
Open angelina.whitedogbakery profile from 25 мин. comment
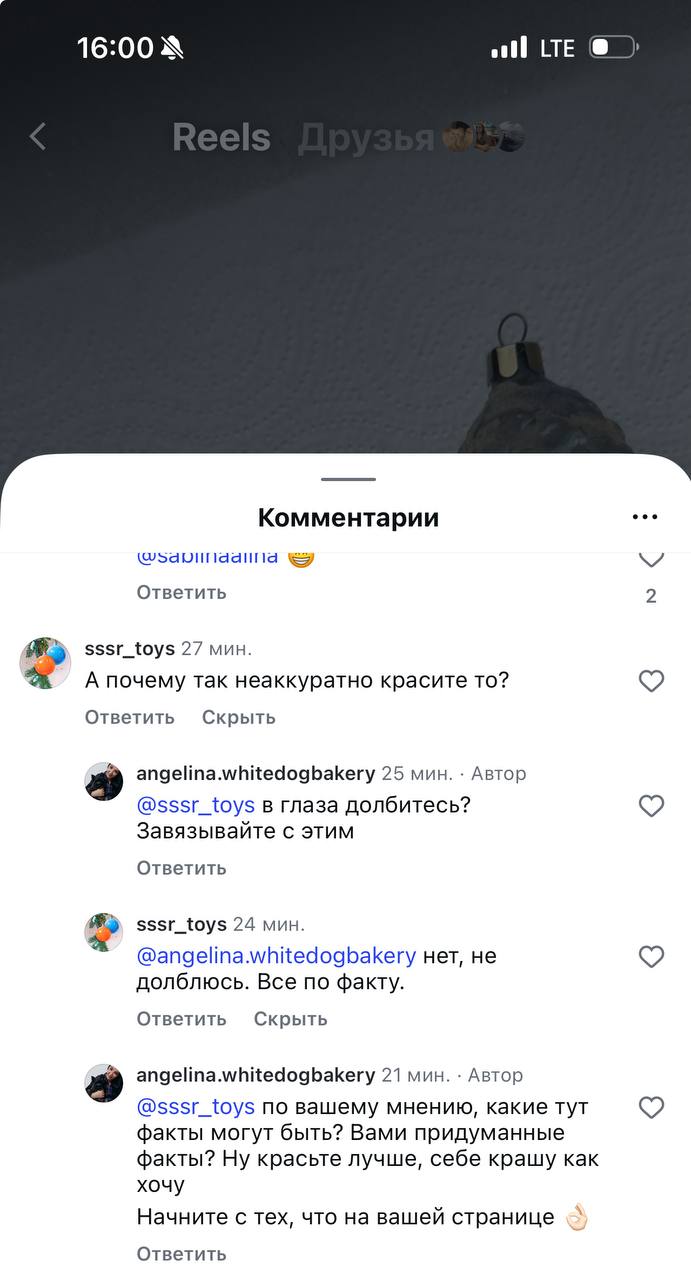(x=255, y=773)
